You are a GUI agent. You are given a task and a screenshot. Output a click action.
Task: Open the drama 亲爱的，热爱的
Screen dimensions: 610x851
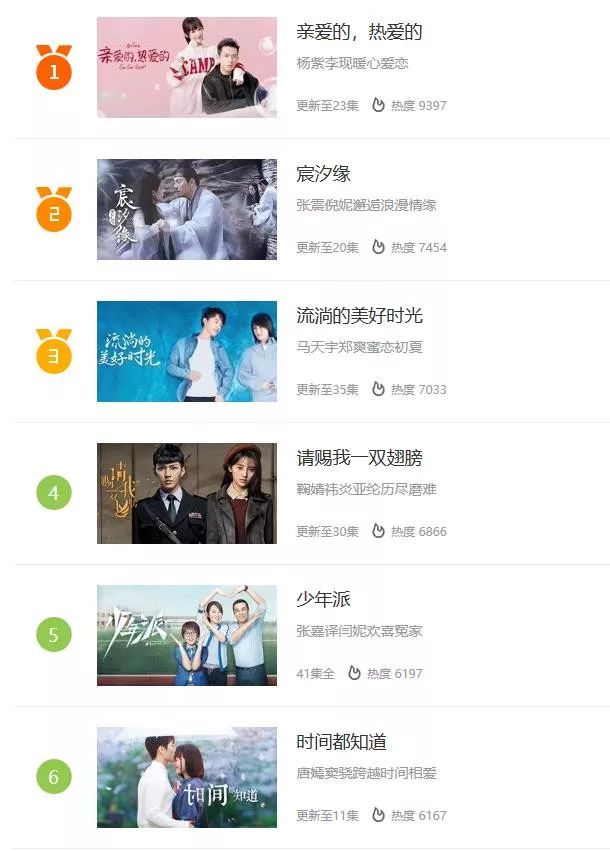(x=359, y=32)
